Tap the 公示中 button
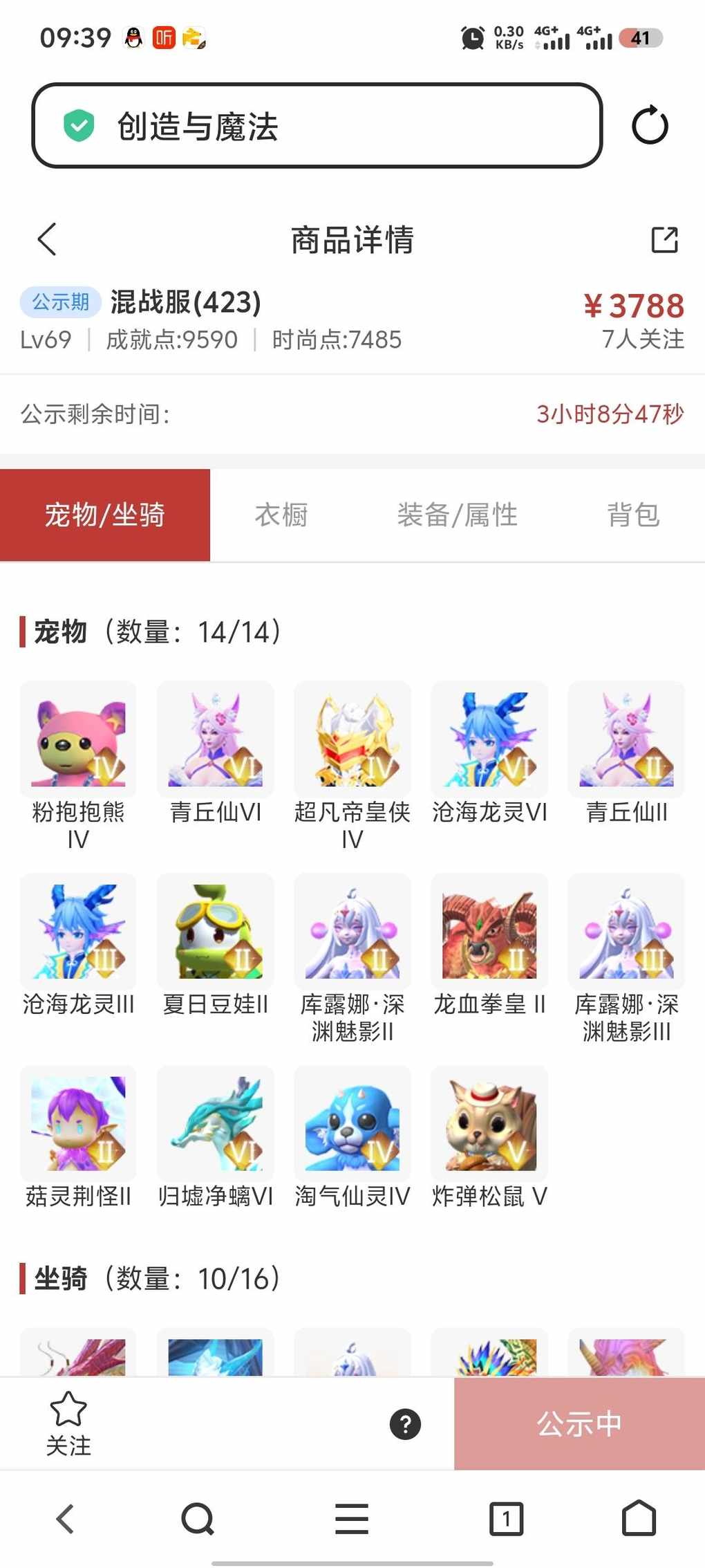 pos(579,1423)
